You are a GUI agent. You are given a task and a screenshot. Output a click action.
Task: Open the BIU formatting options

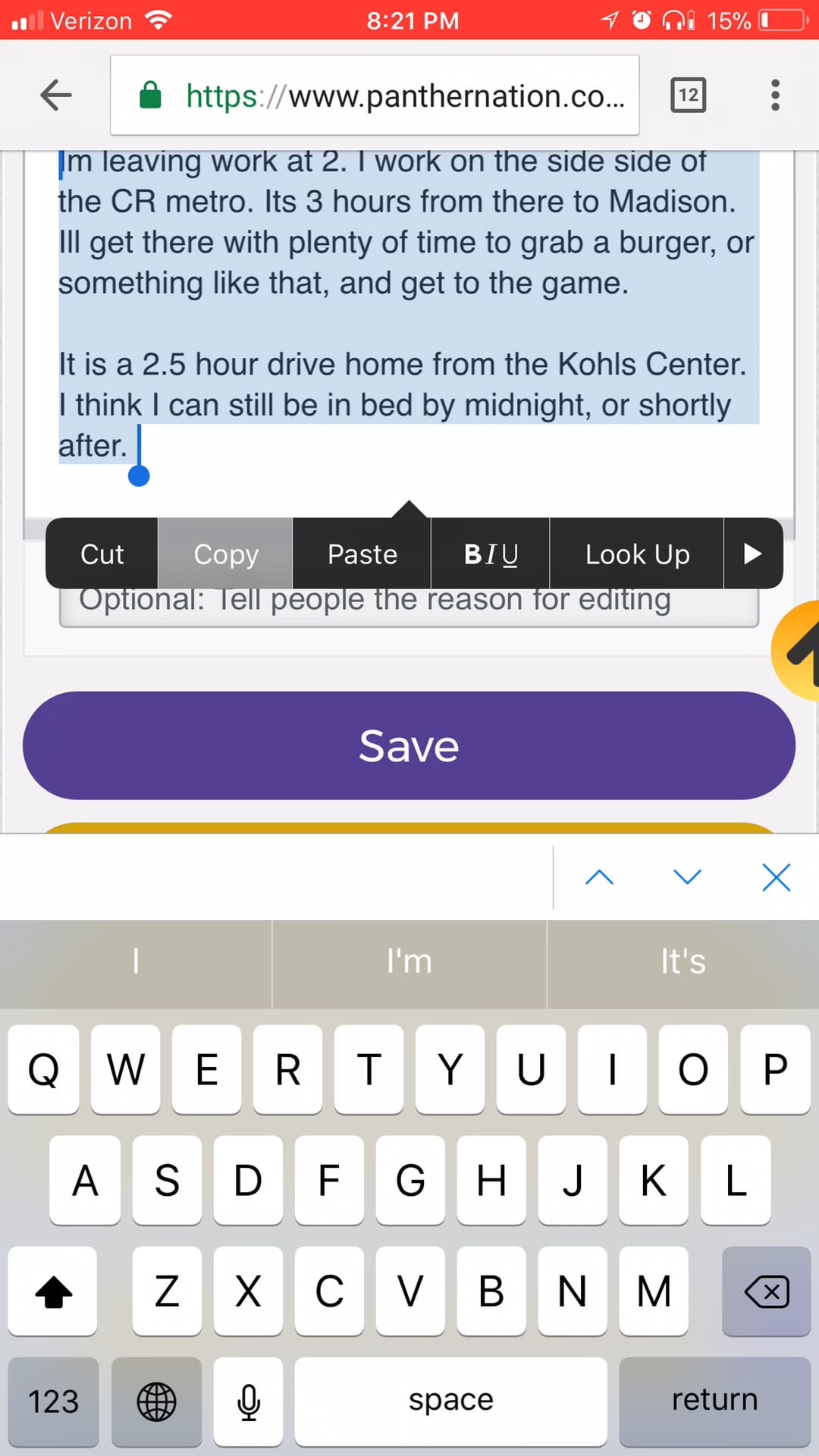tap(491, 554)
